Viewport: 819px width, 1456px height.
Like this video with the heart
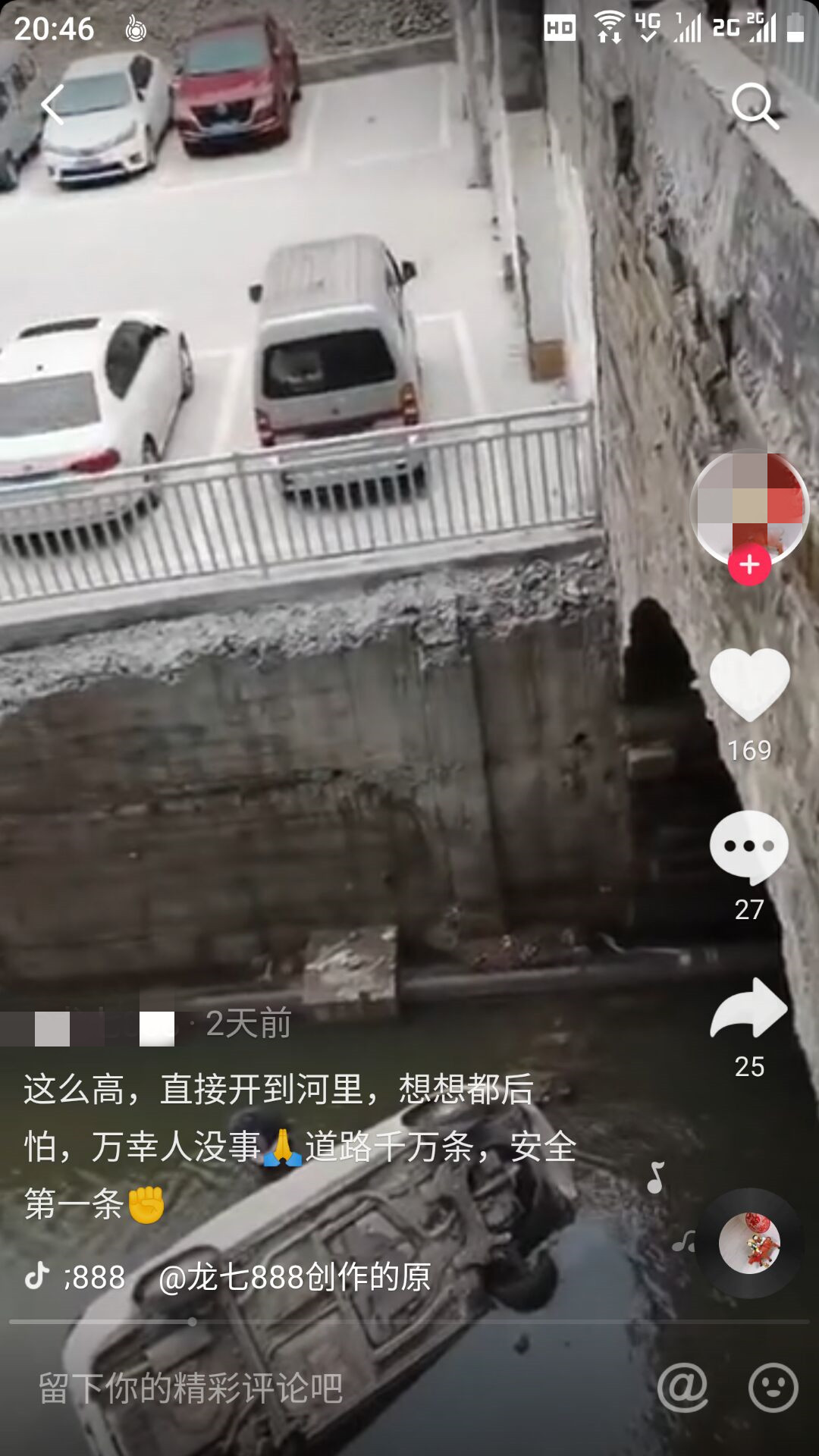click(749, 685)
